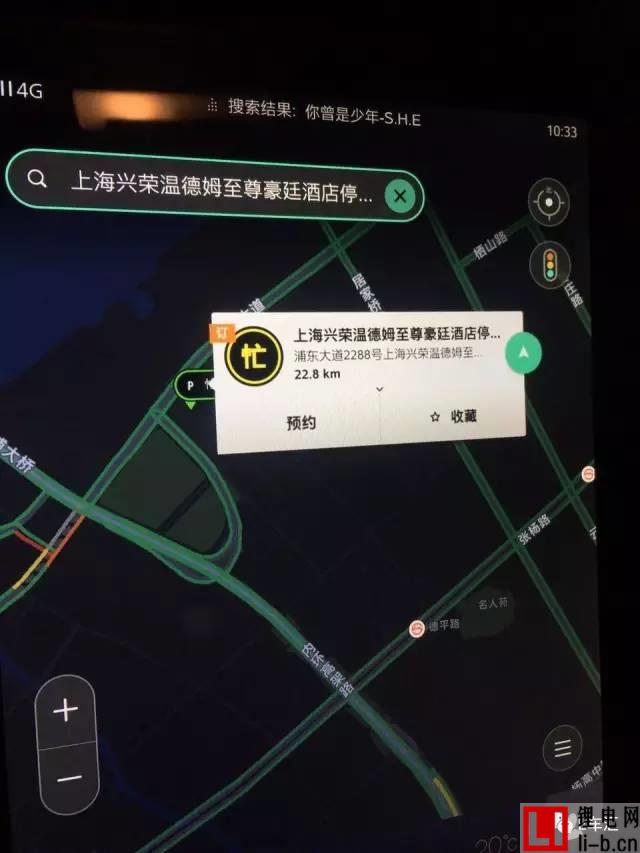This screenshot has height=853, width=640.
Task: Zoom out with the minus button
Action: pos(68,777)
